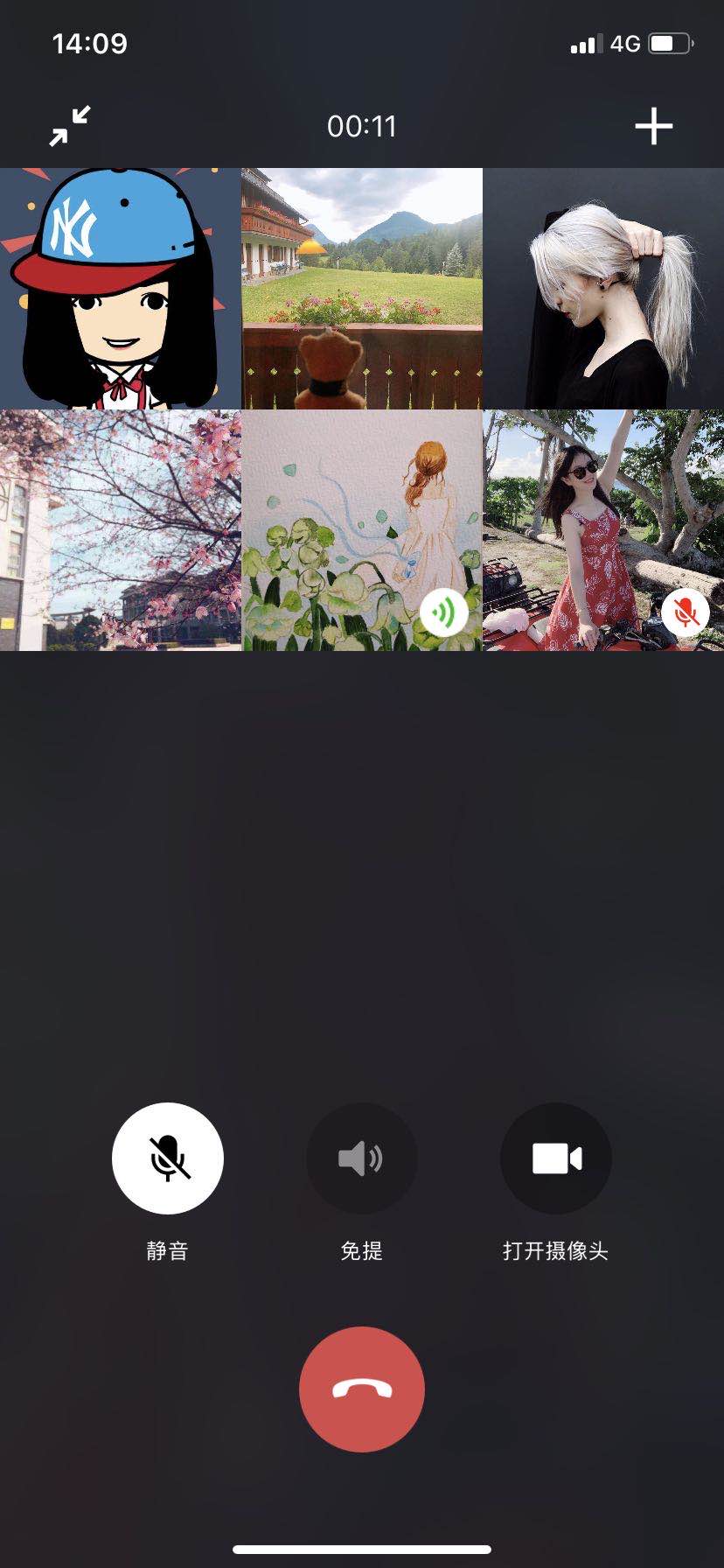Minimize the call window
The width and height of the screenshot is (724, 1568).
pyautogui.click(x=70, y=126)
